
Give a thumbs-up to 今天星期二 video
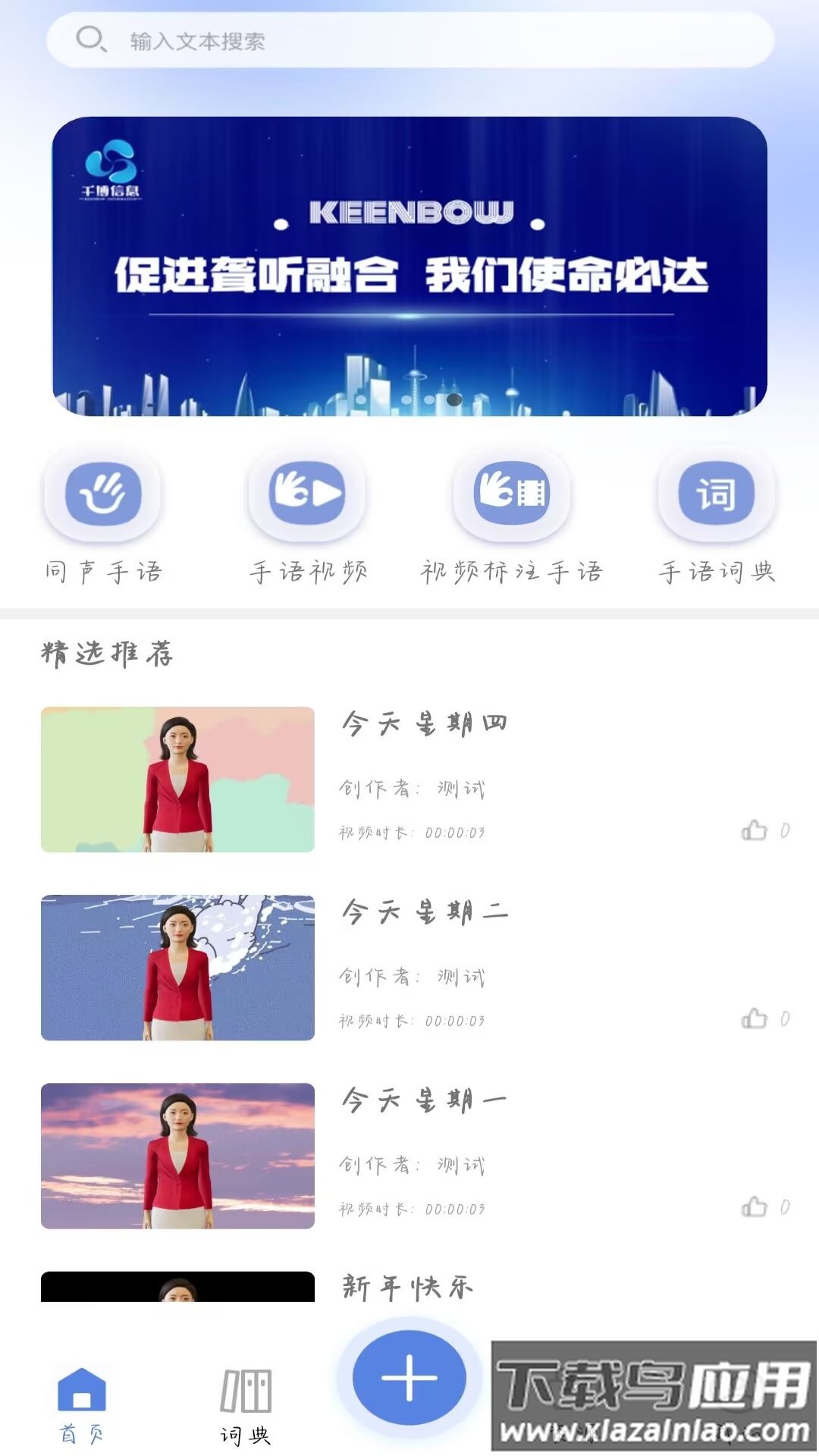[x=753, y=1020]
